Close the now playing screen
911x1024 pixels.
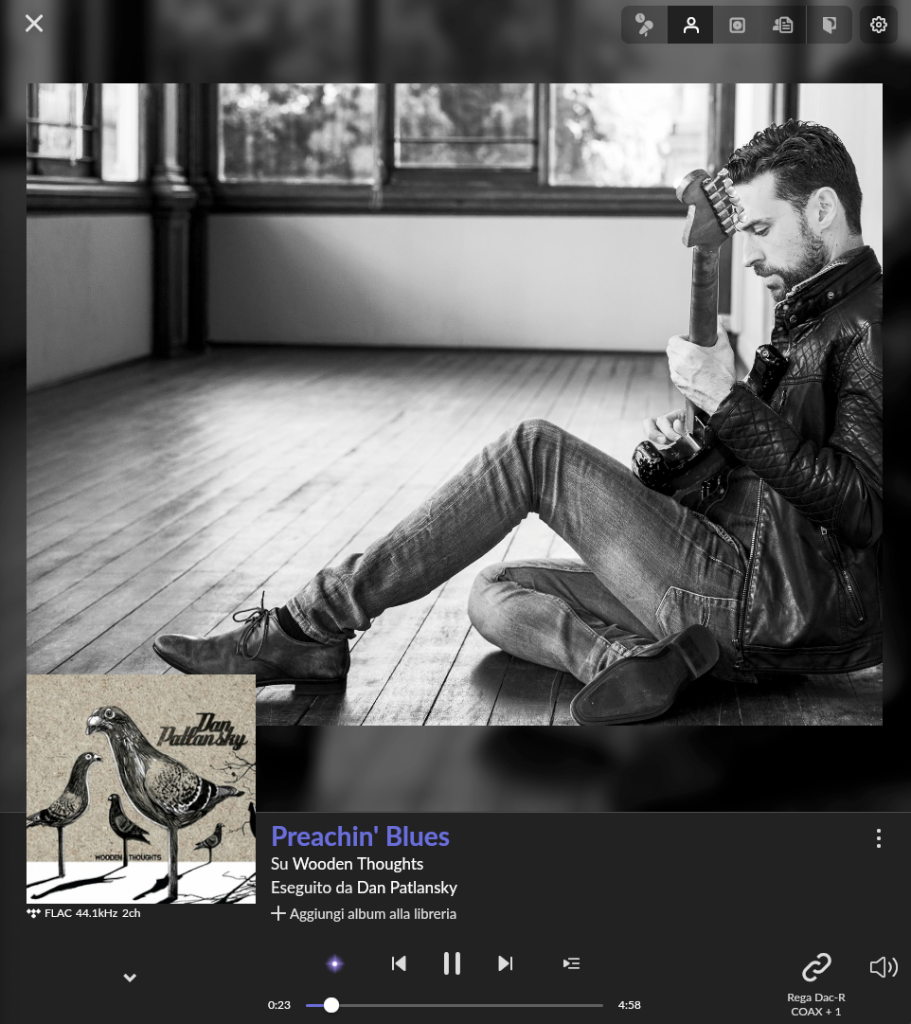[x=34, y=23]
